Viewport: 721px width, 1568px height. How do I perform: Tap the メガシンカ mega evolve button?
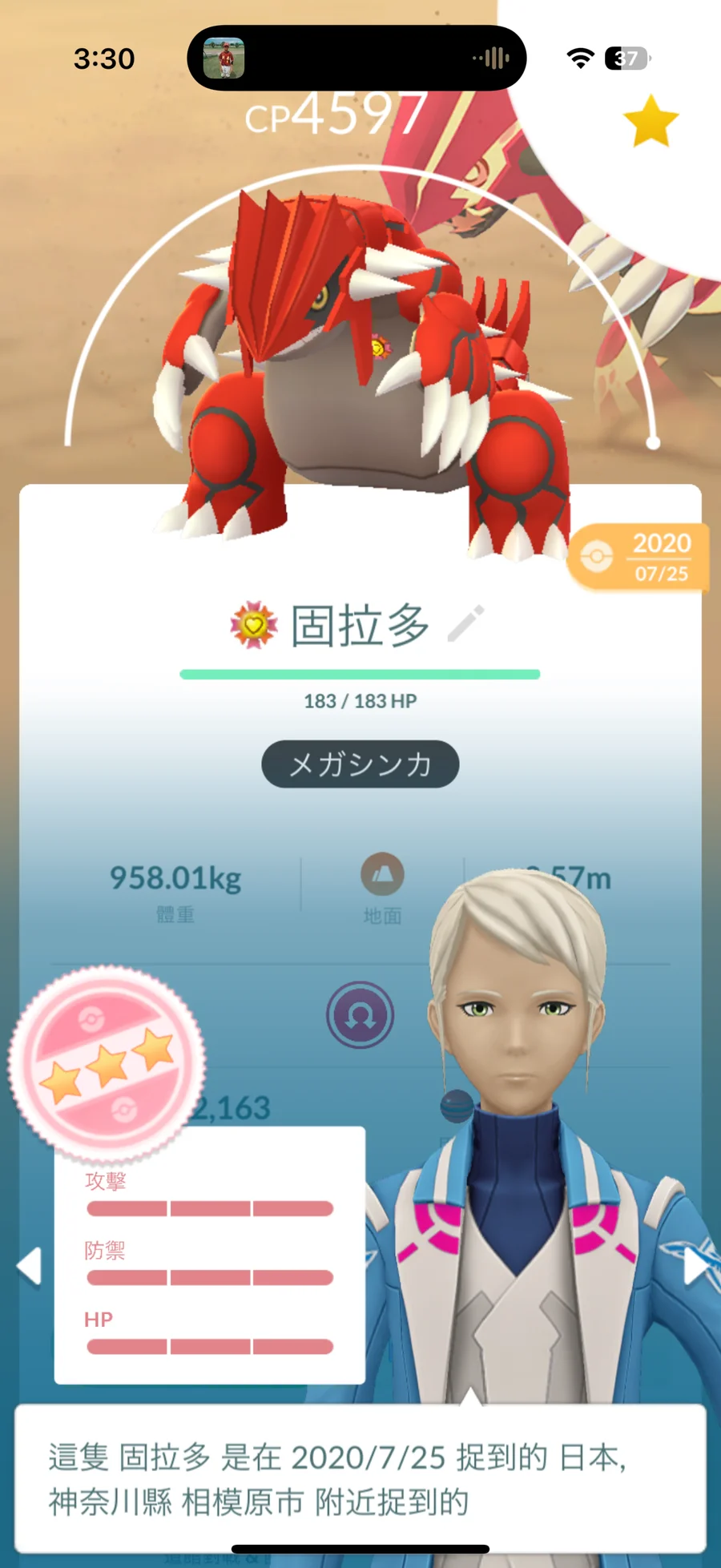pyautogui.click(x=360, y=764)
